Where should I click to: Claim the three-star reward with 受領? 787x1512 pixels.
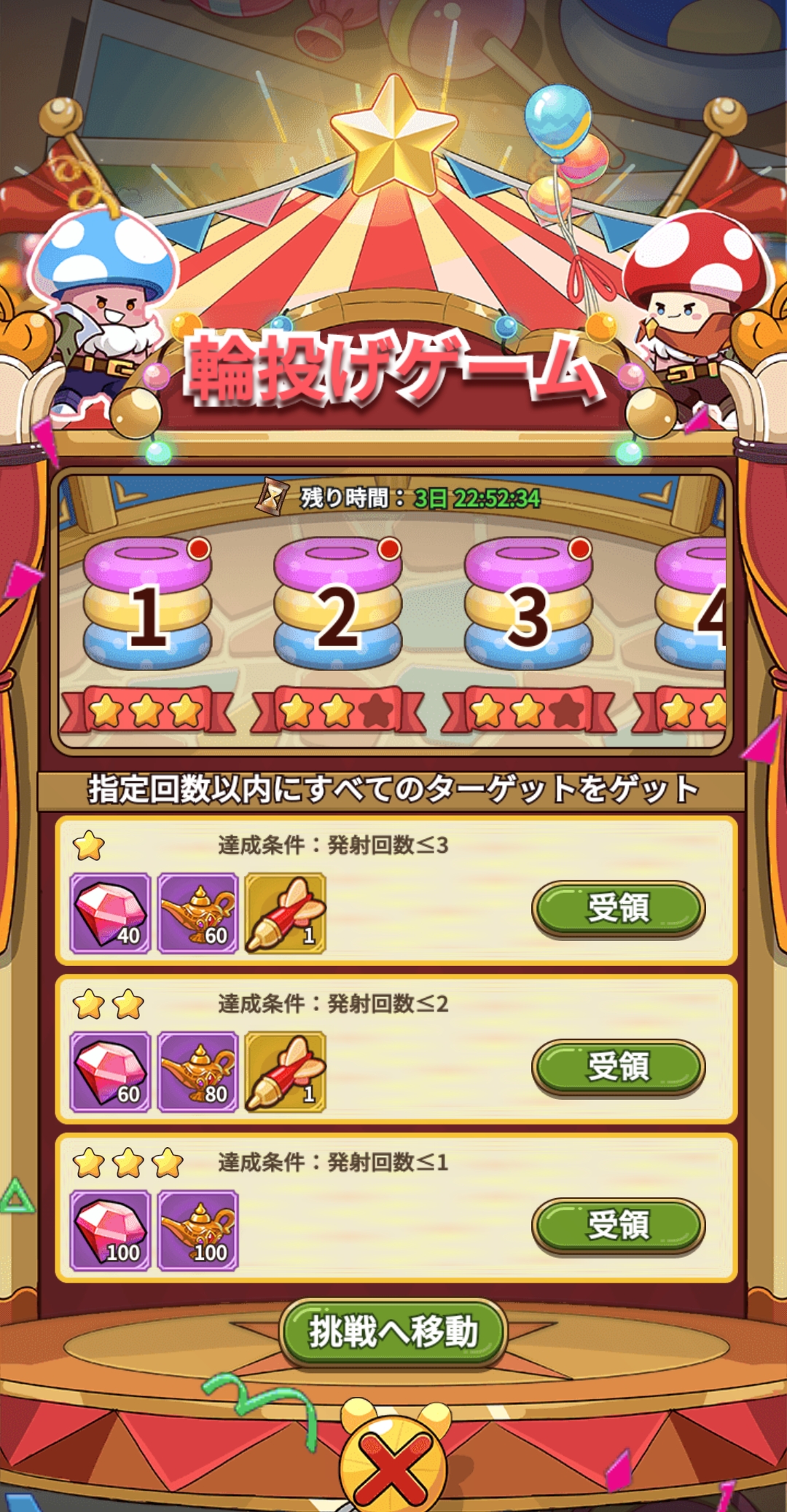(x=618, y=1224)
